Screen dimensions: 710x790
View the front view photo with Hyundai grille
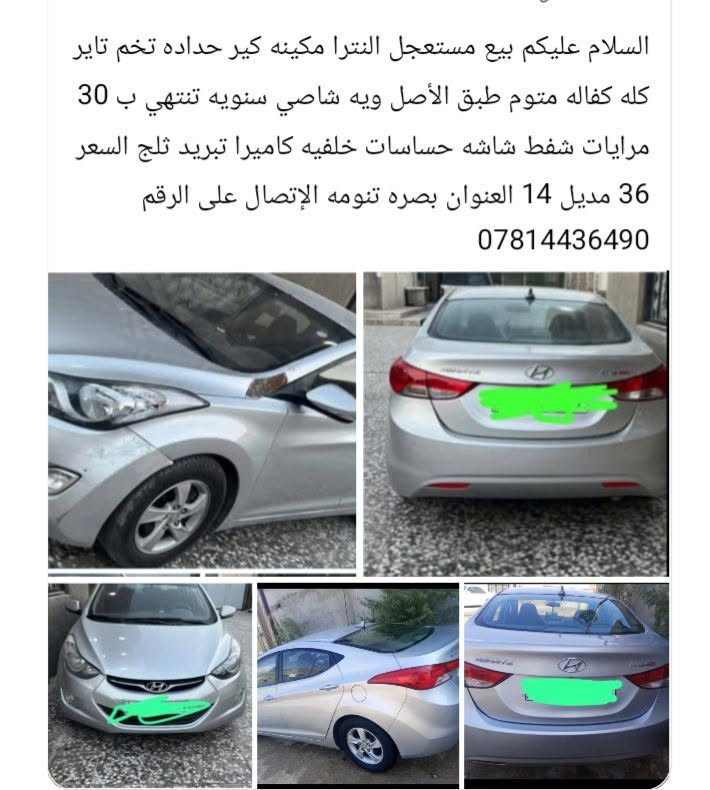150,685
